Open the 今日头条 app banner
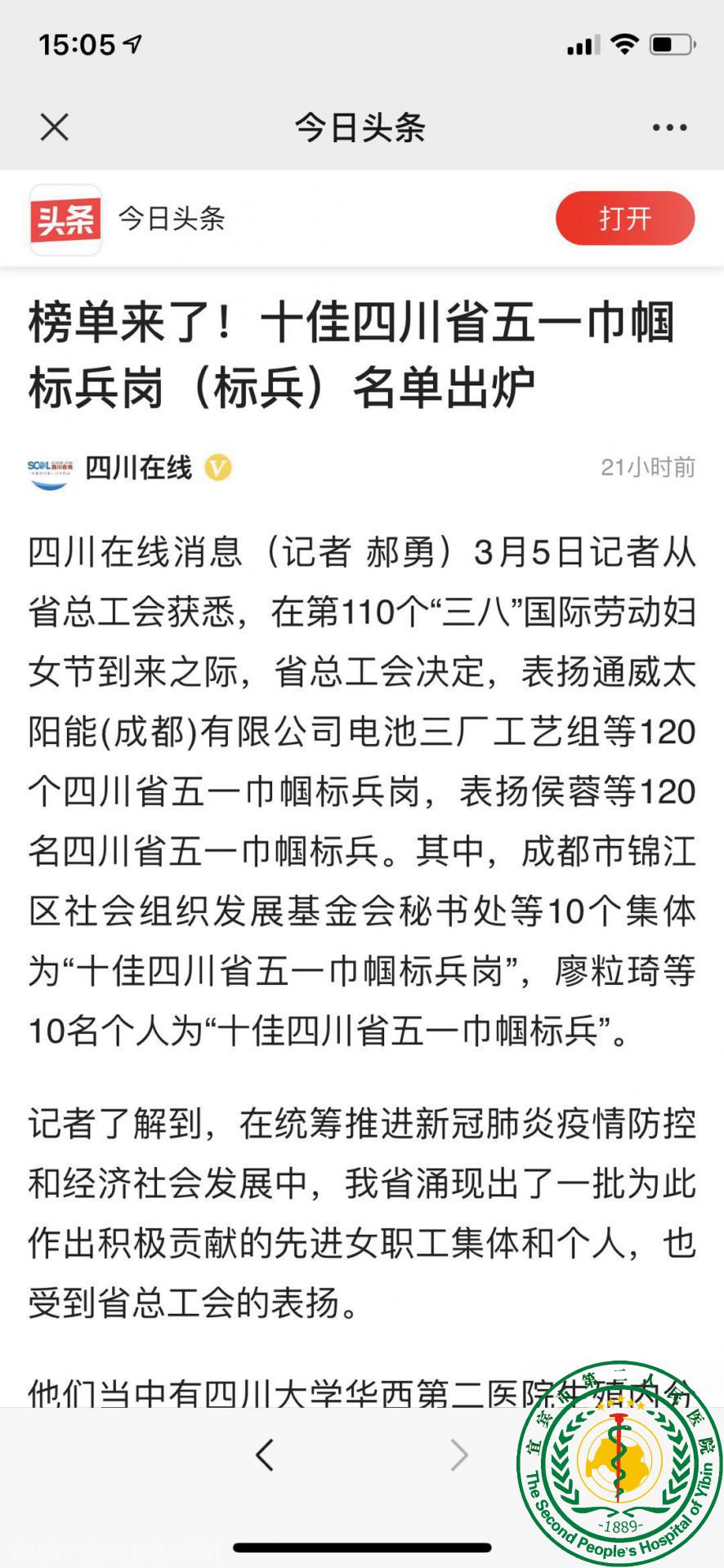 172,219
